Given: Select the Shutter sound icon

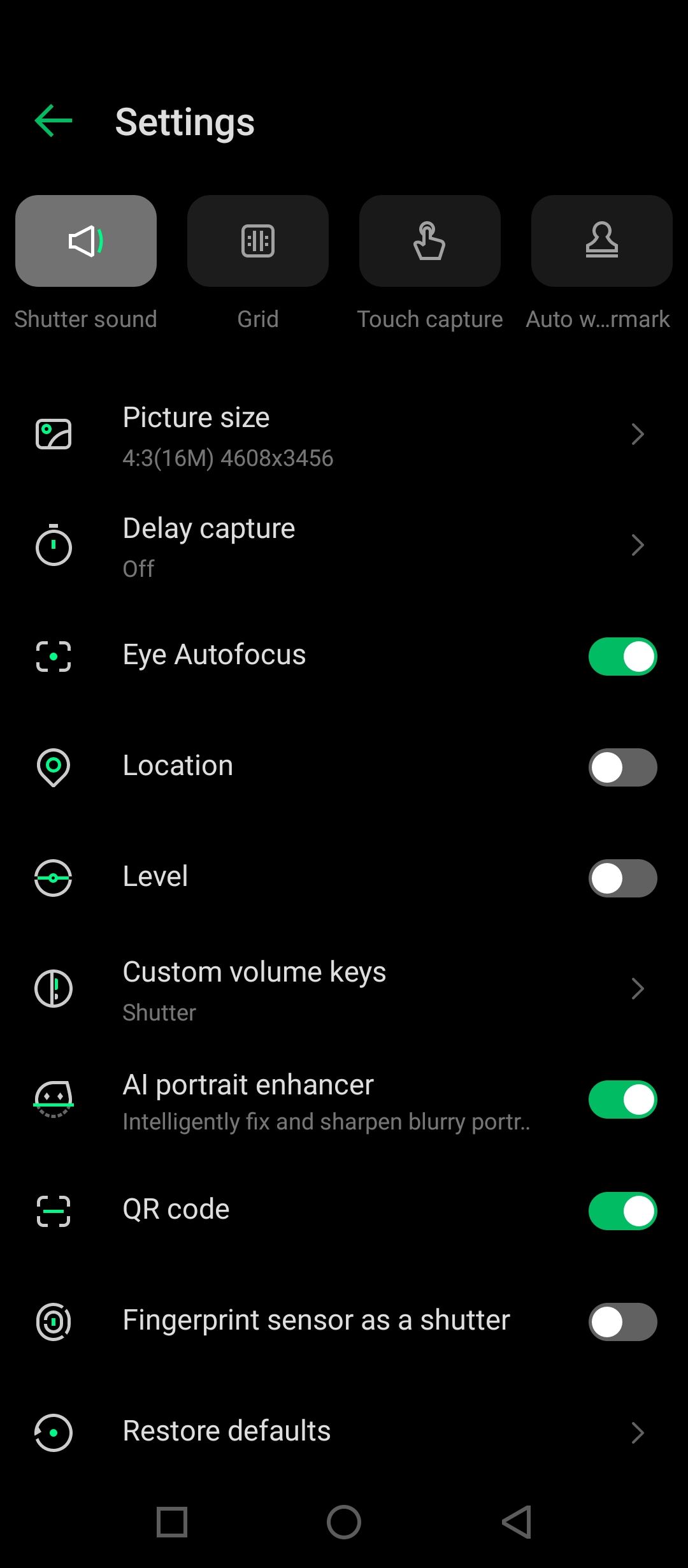Looking at the screenshot, I should pyautogui.click(x=86, y=240).
